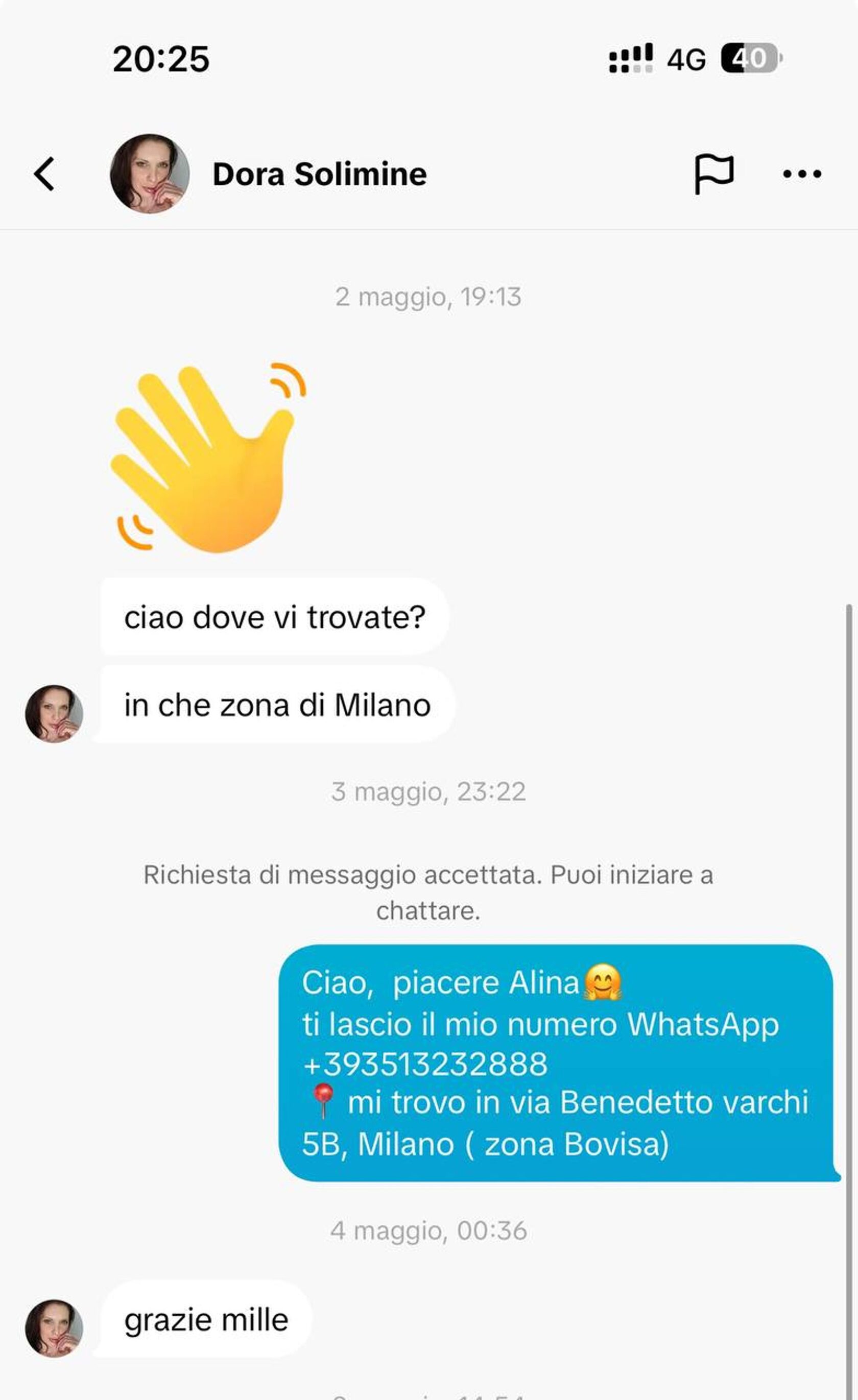Tap the WhatsApp number +393513232888 in the message

(425, 1064)
